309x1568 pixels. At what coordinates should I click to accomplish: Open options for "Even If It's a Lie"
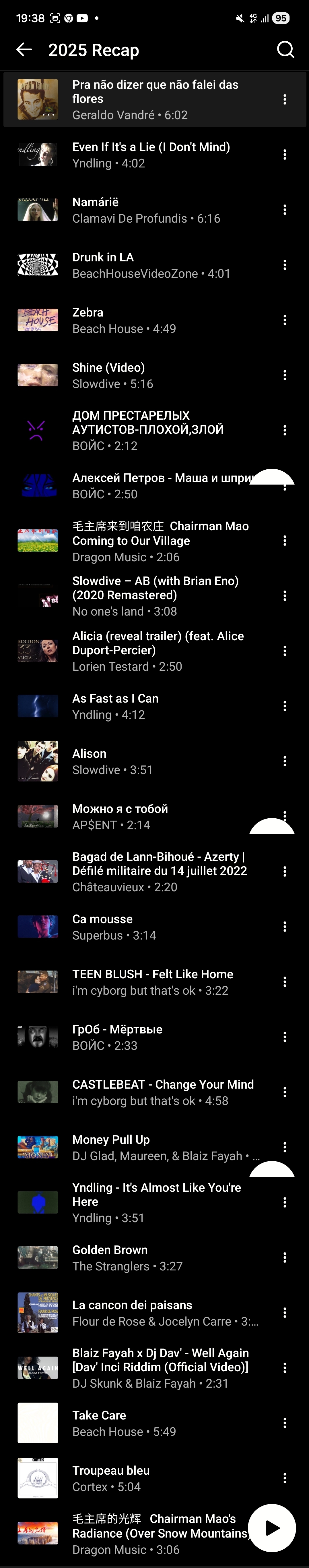[285, 155]
